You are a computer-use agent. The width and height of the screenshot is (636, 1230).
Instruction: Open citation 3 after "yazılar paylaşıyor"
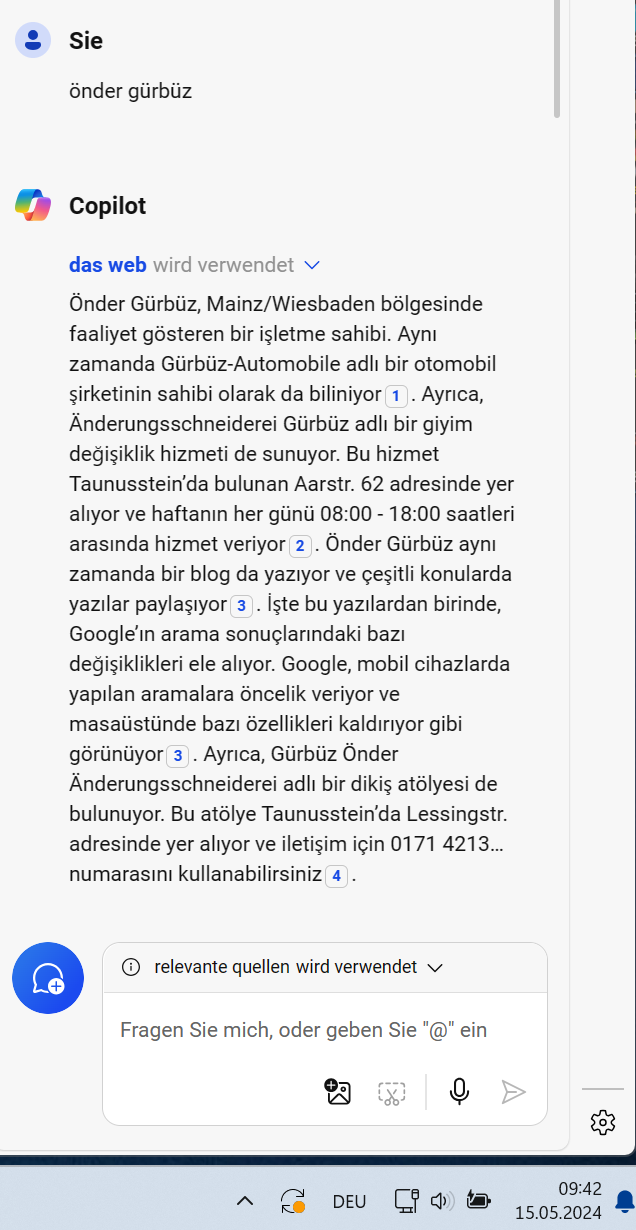tap(241, 606)
